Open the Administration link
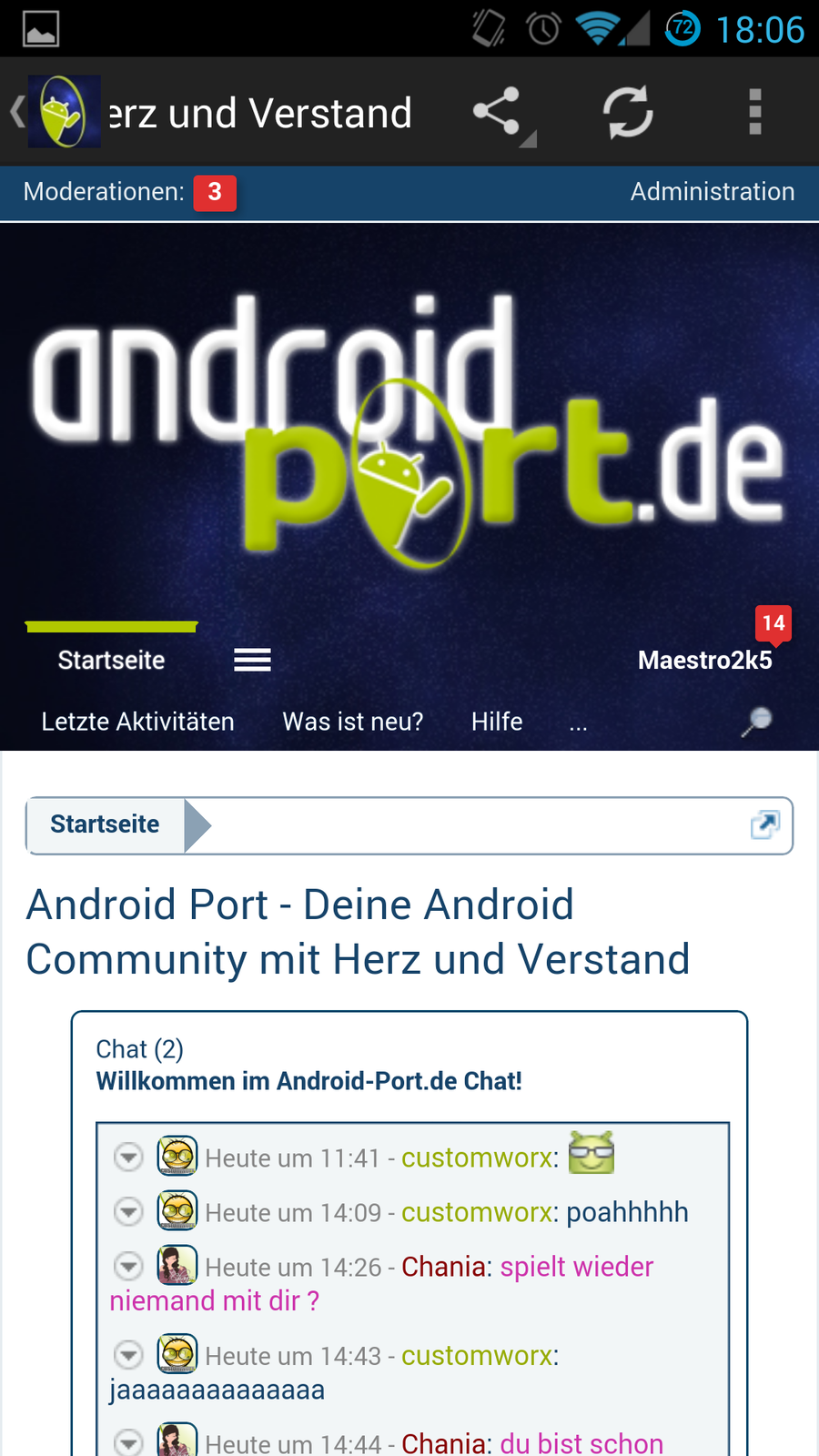 tap(712, 192)
